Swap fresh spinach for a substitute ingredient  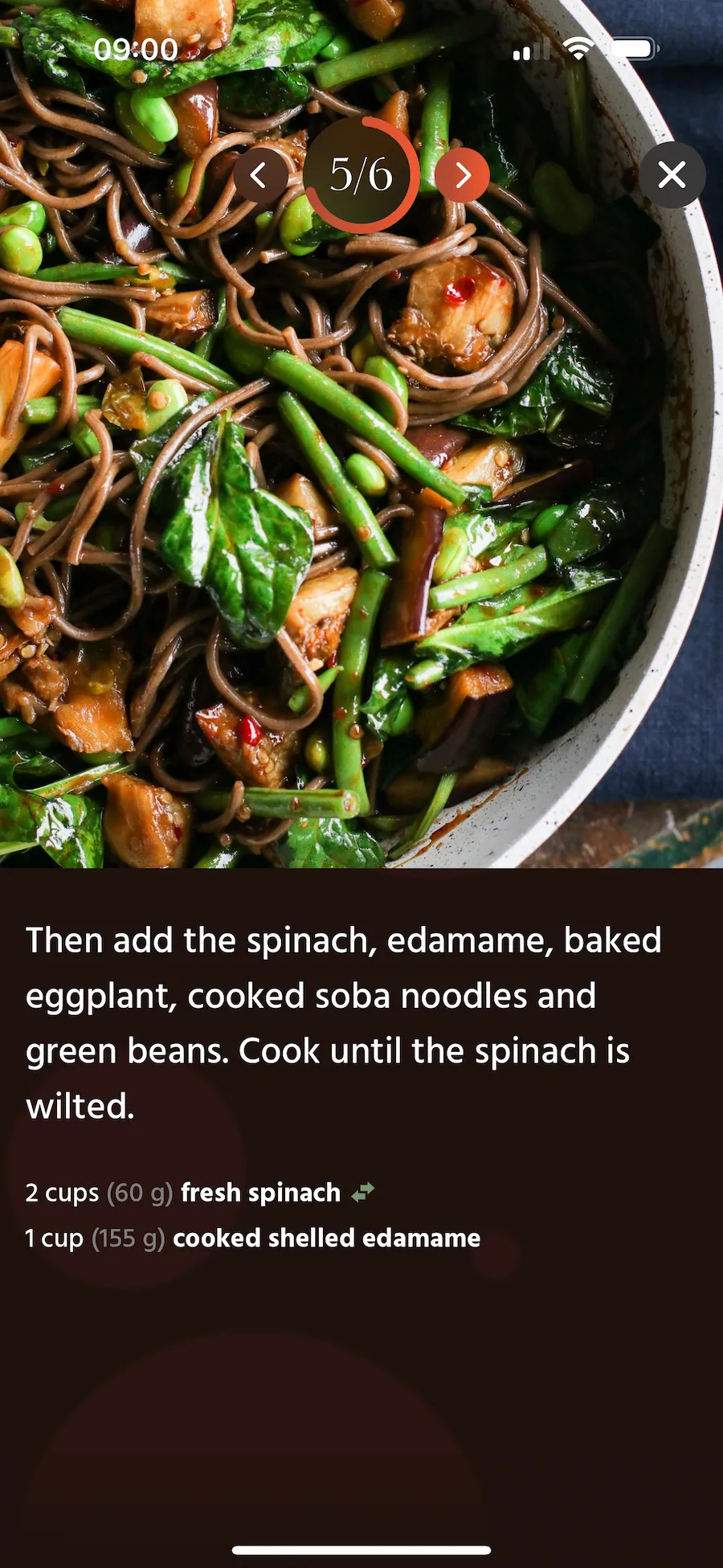[x=363, y=1192]
